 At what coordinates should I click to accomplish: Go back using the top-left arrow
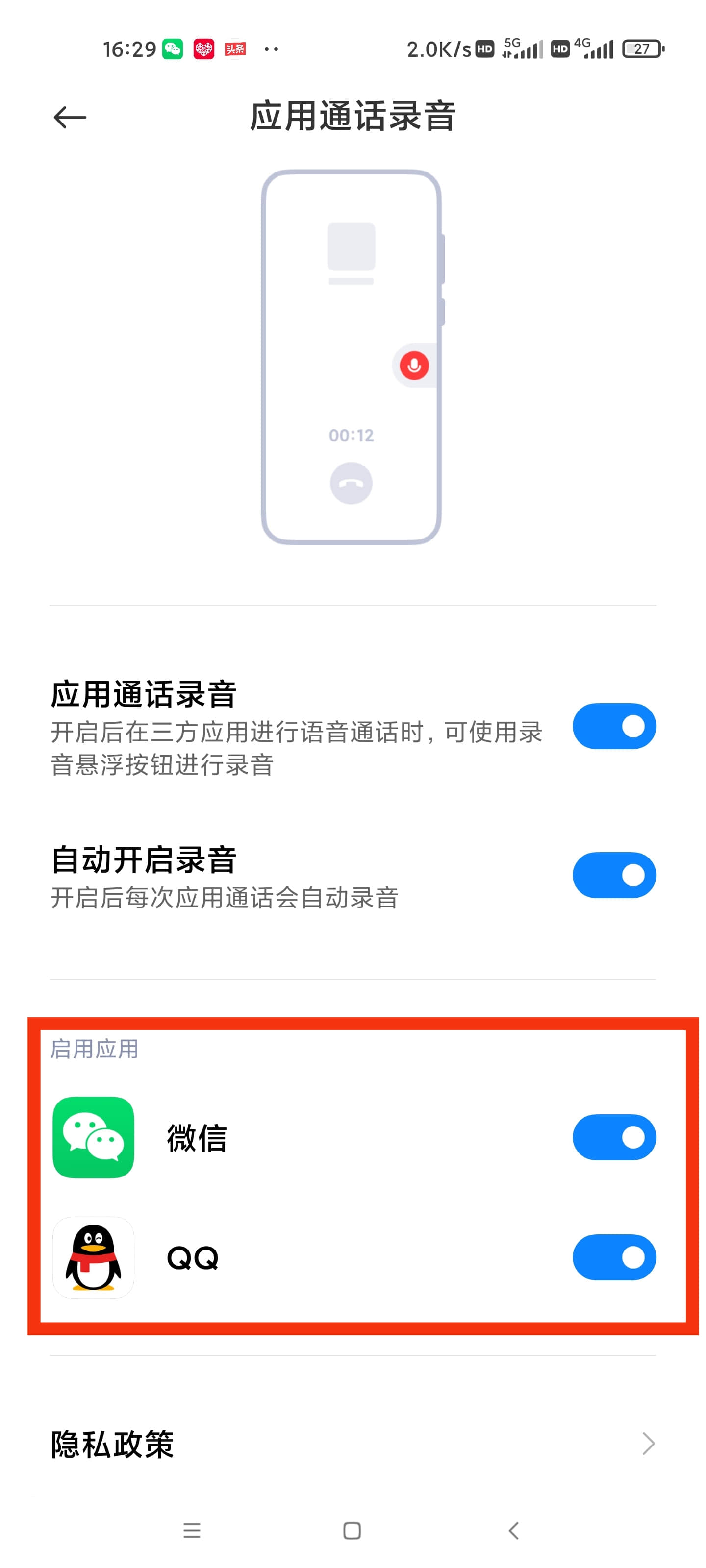(70, 117)
